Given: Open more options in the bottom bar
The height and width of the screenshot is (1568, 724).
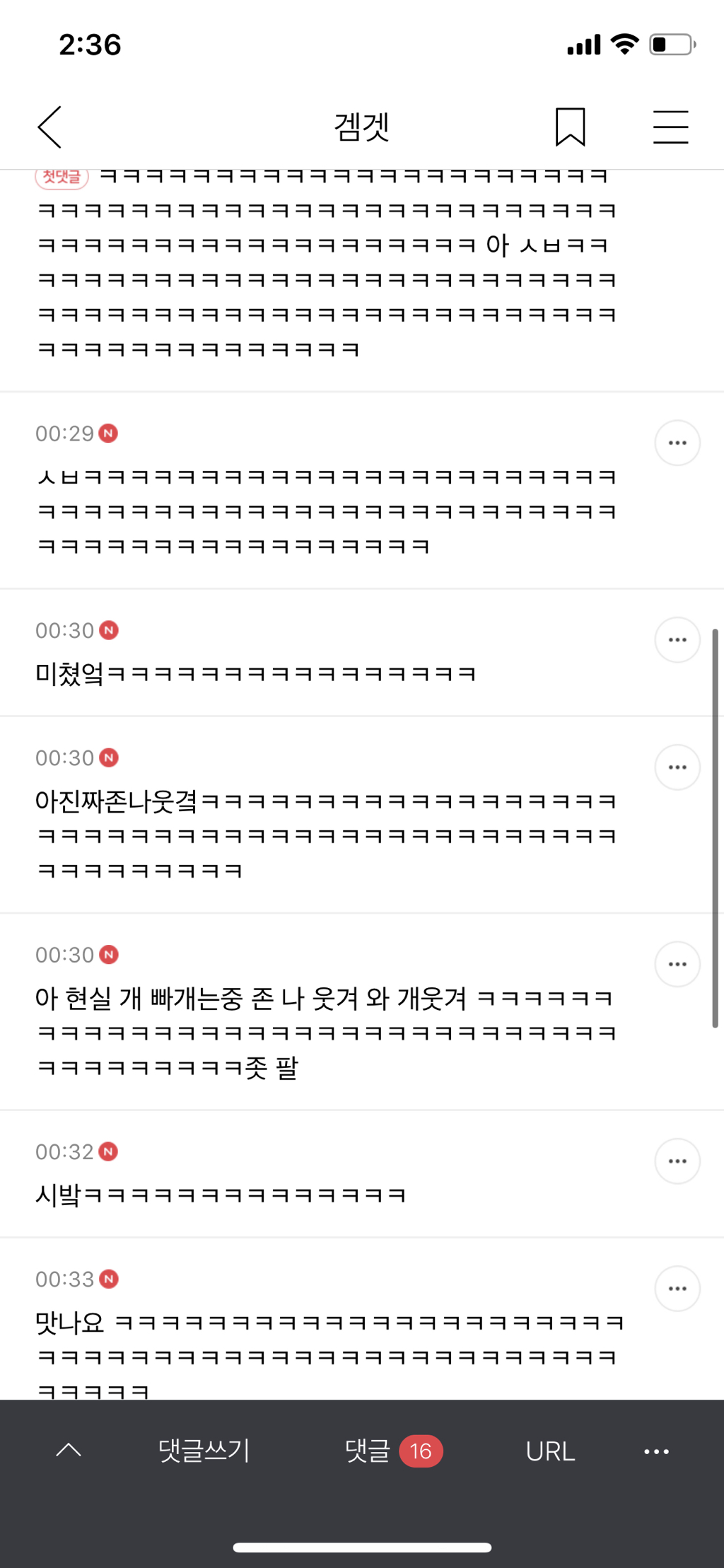Looking at the screenshot, I should click(x=656, y=1451).
